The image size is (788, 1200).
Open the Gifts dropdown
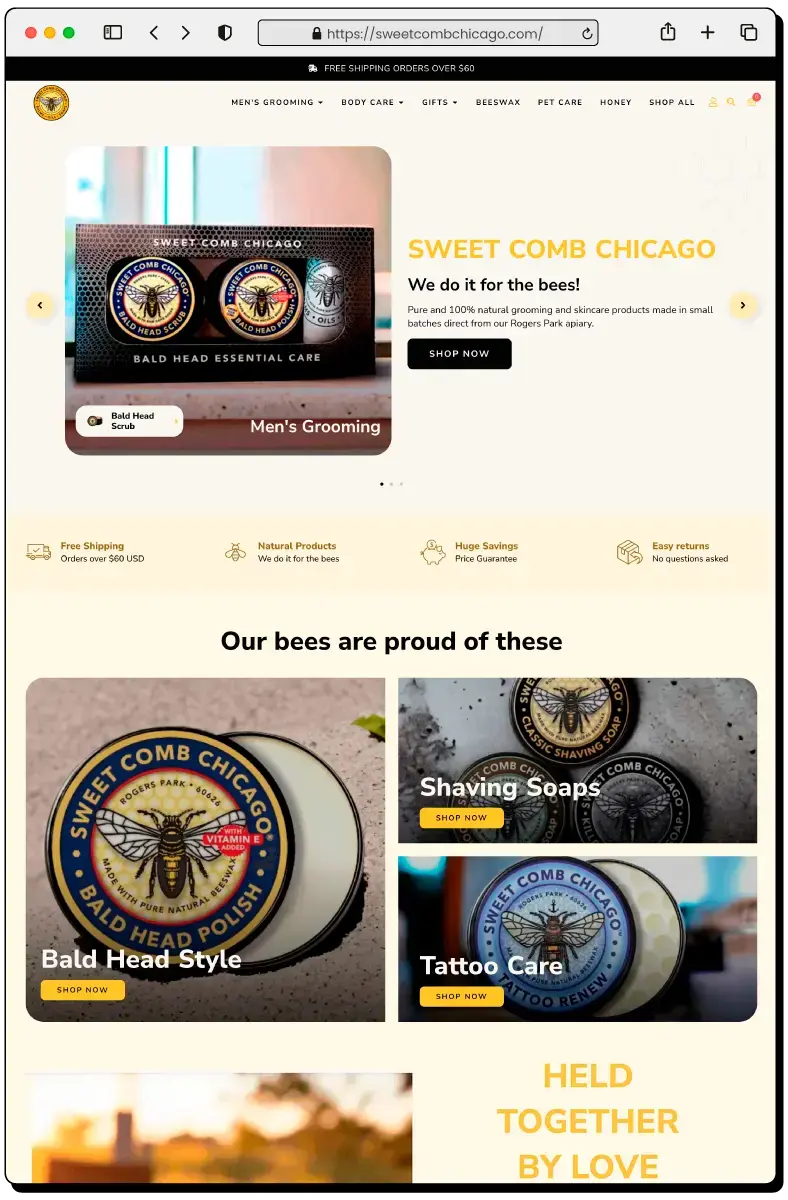point(439,102)
